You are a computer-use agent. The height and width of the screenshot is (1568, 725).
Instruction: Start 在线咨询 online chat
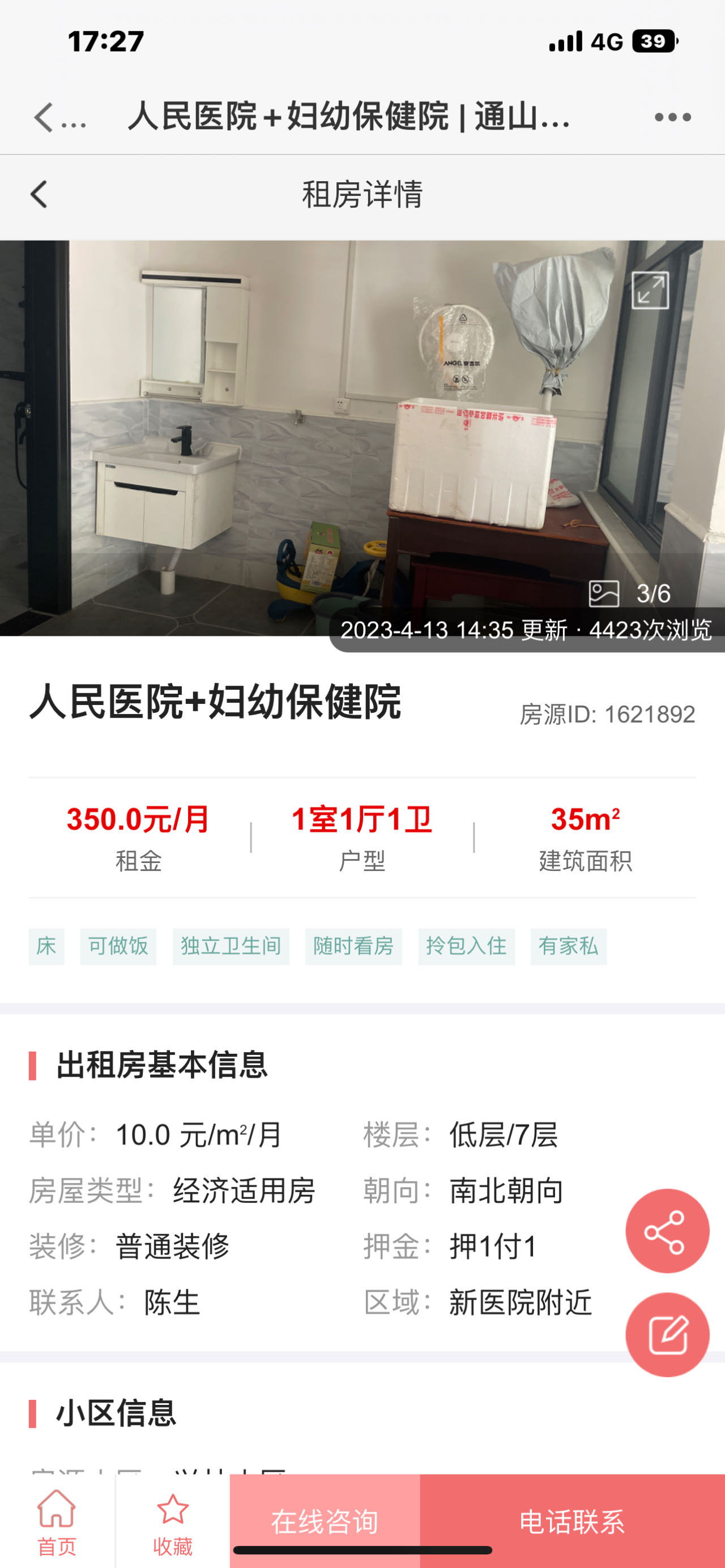pos(325,1520)
